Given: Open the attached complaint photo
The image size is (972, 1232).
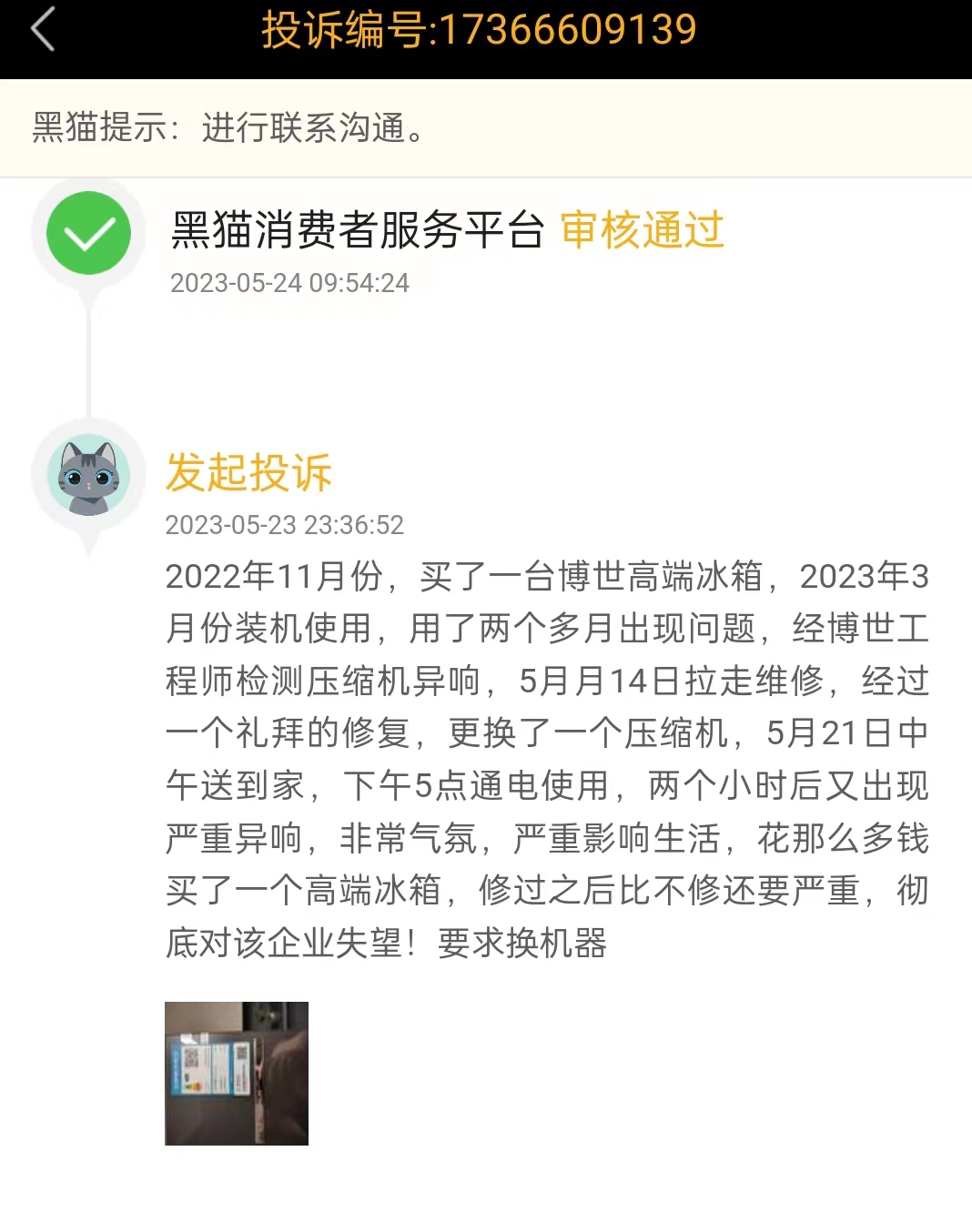Looking at the screenshot, I should click(x=237, y=1073).
